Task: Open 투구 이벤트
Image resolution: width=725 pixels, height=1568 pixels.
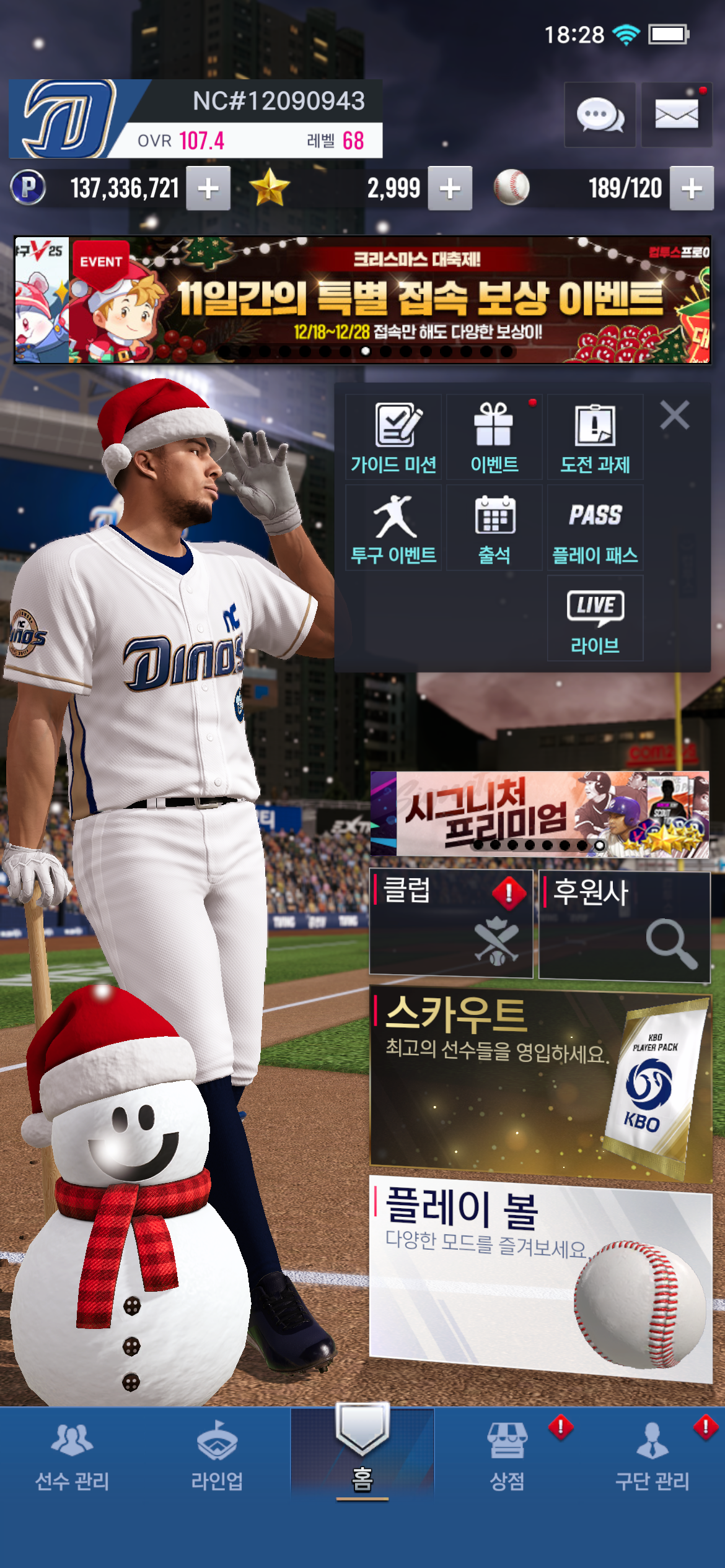Action: click(393, 528)
